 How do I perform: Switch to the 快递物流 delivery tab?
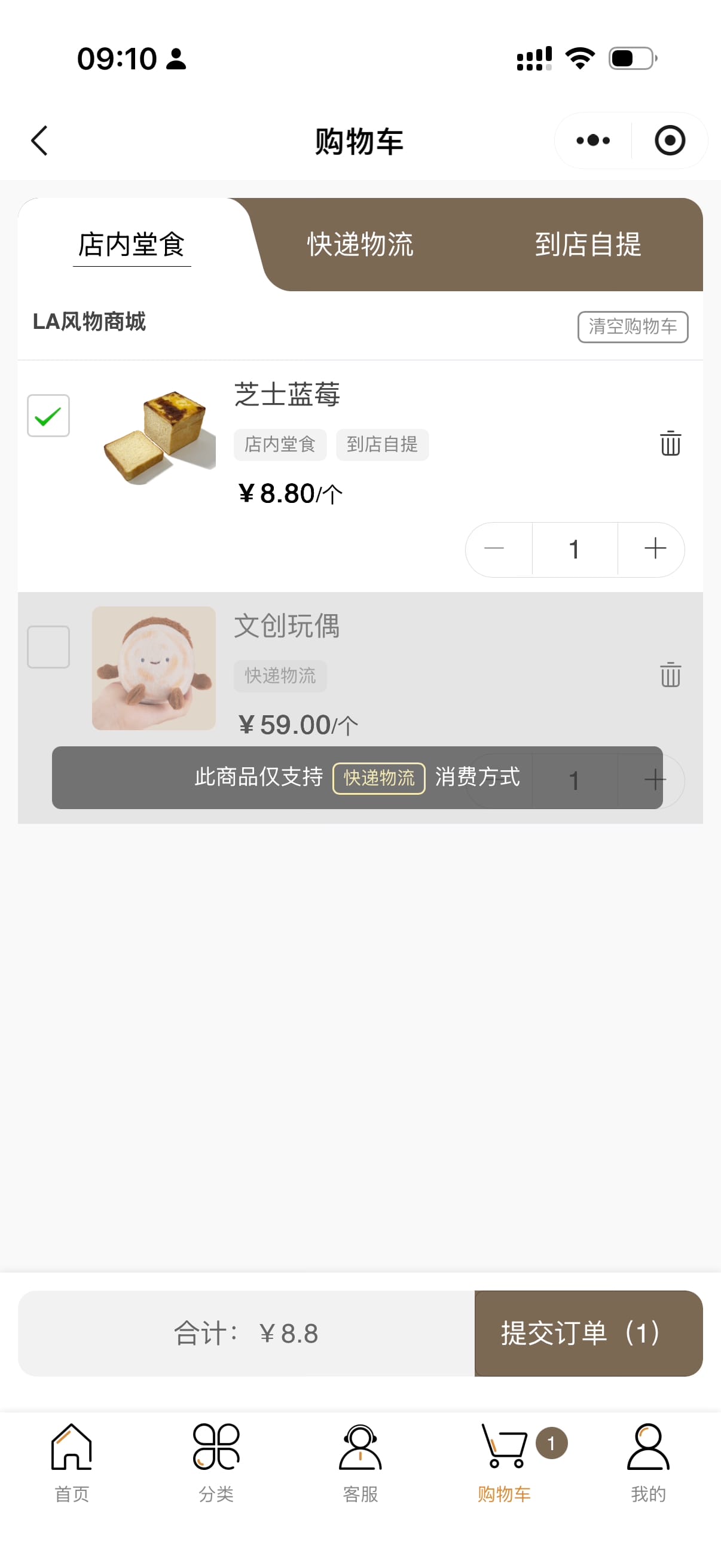coord(360,245)
